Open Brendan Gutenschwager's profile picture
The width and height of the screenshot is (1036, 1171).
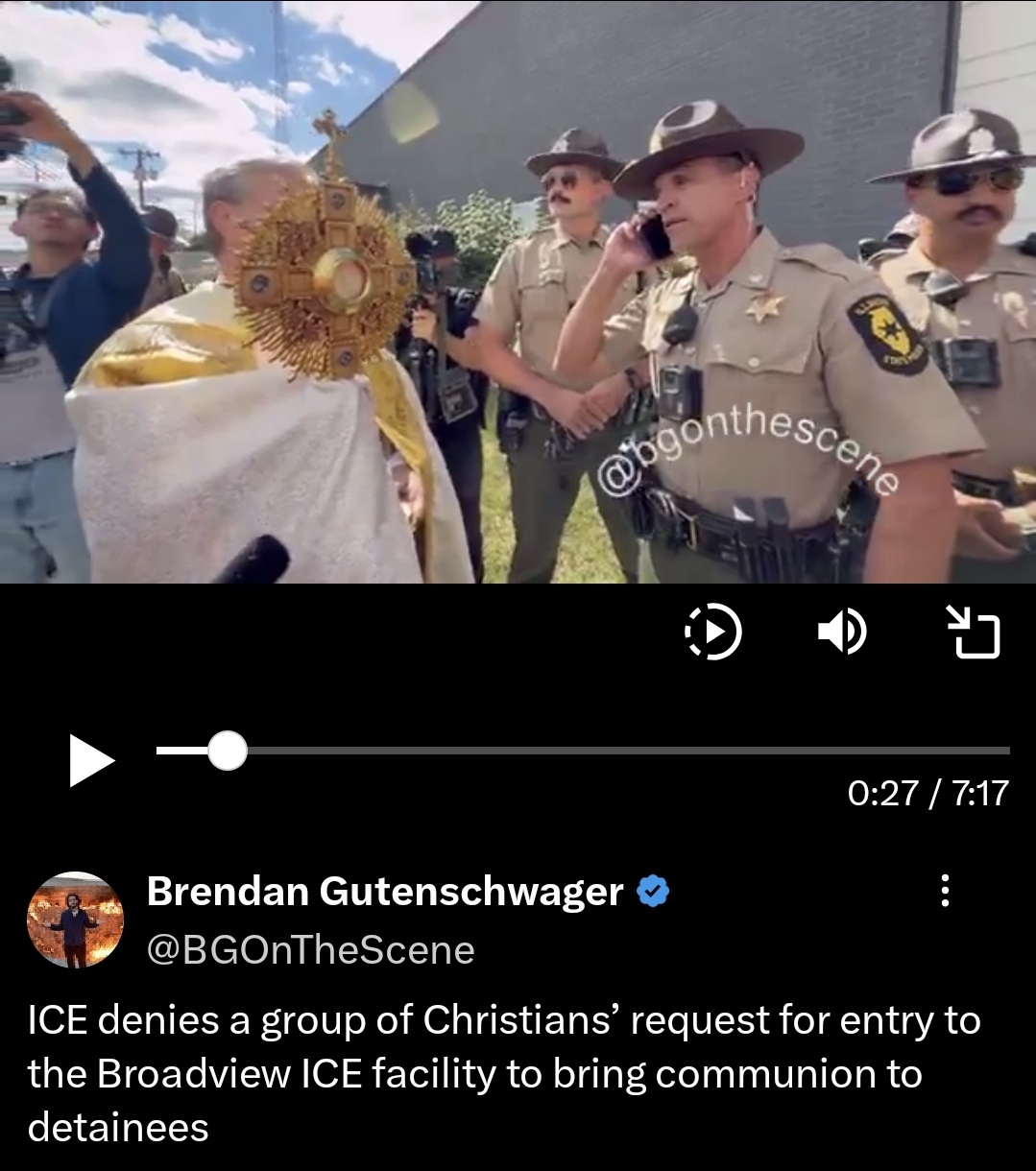pyautogui.click(x=75, y=920)
